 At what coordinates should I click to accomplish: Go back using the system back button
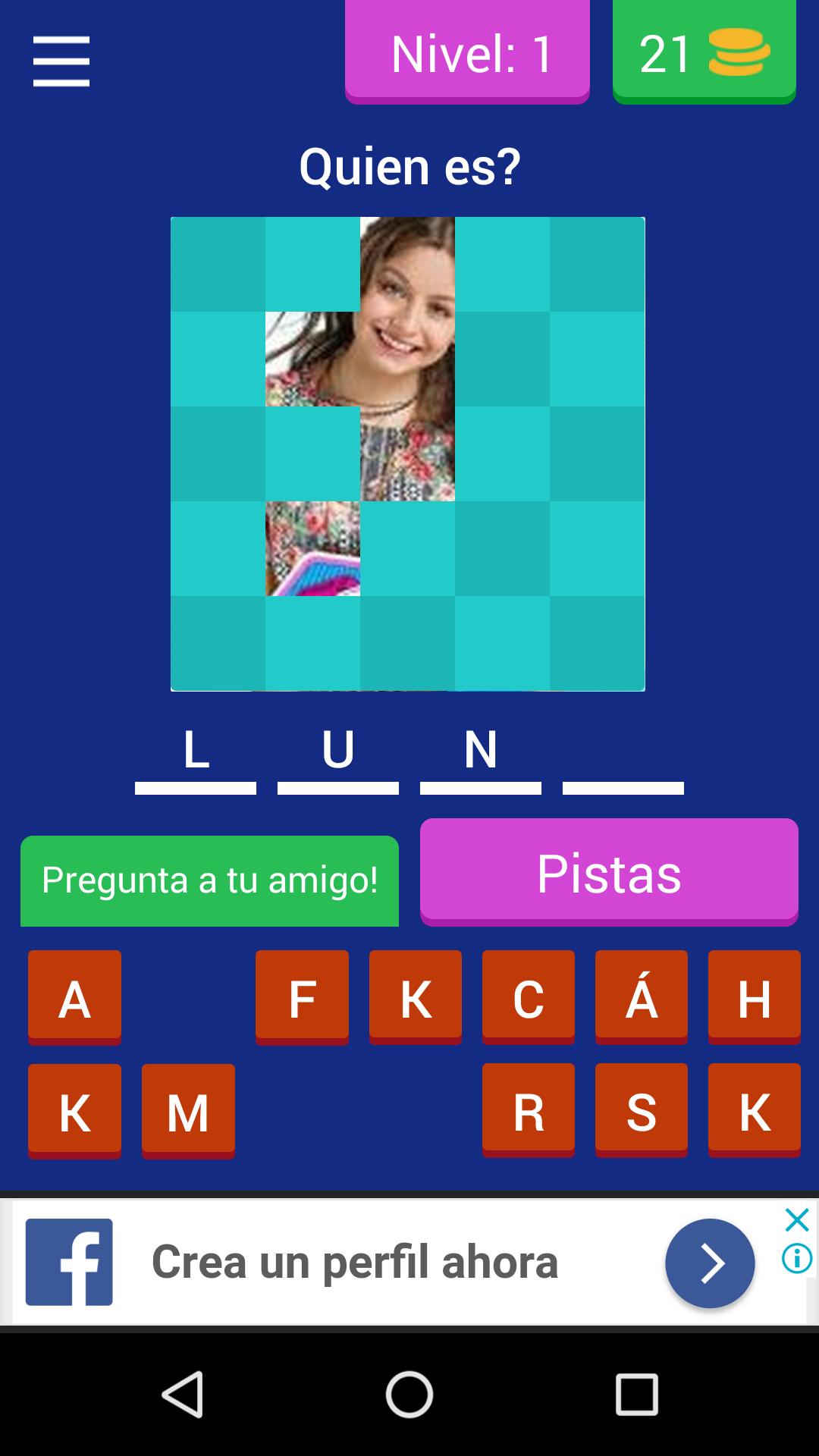183,1394
